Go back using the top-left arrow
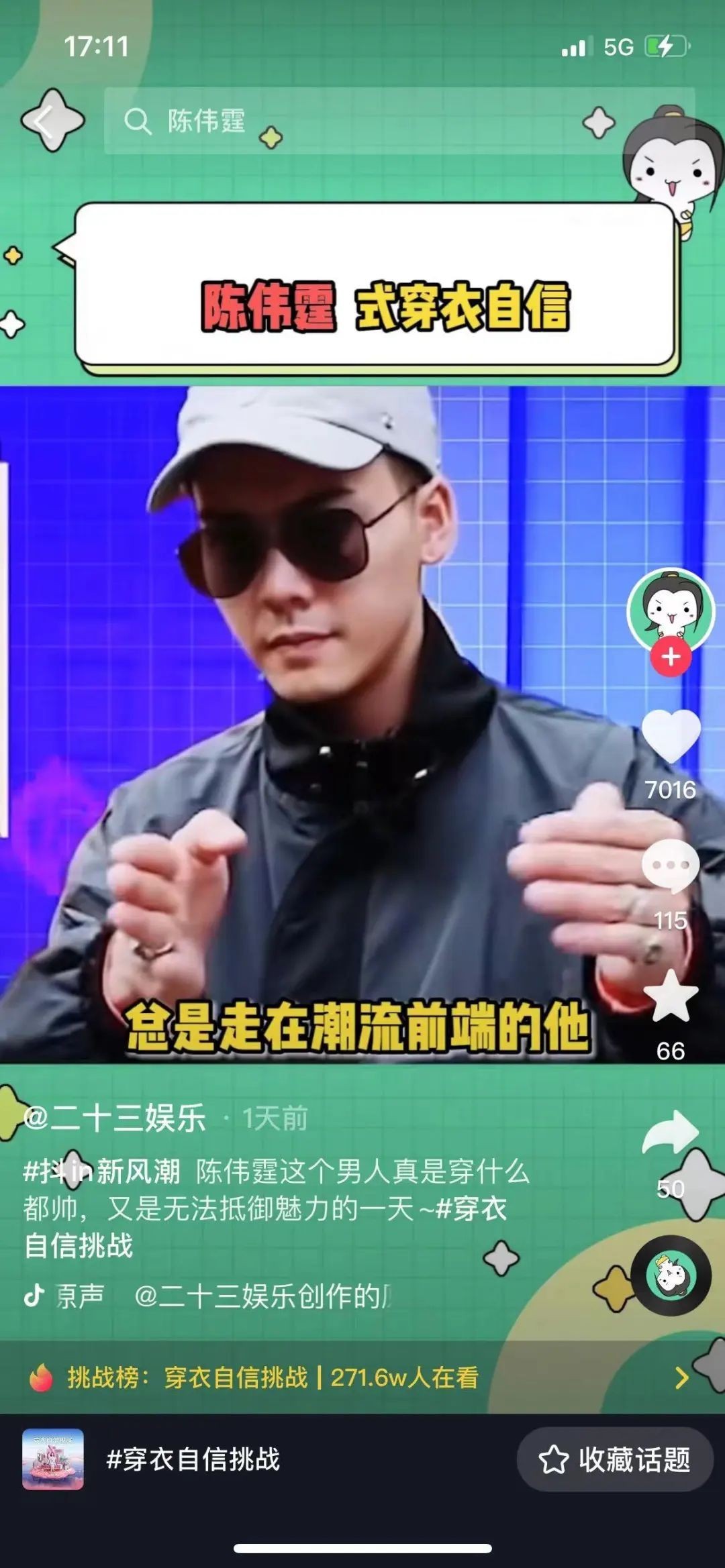 pos(44,122)
